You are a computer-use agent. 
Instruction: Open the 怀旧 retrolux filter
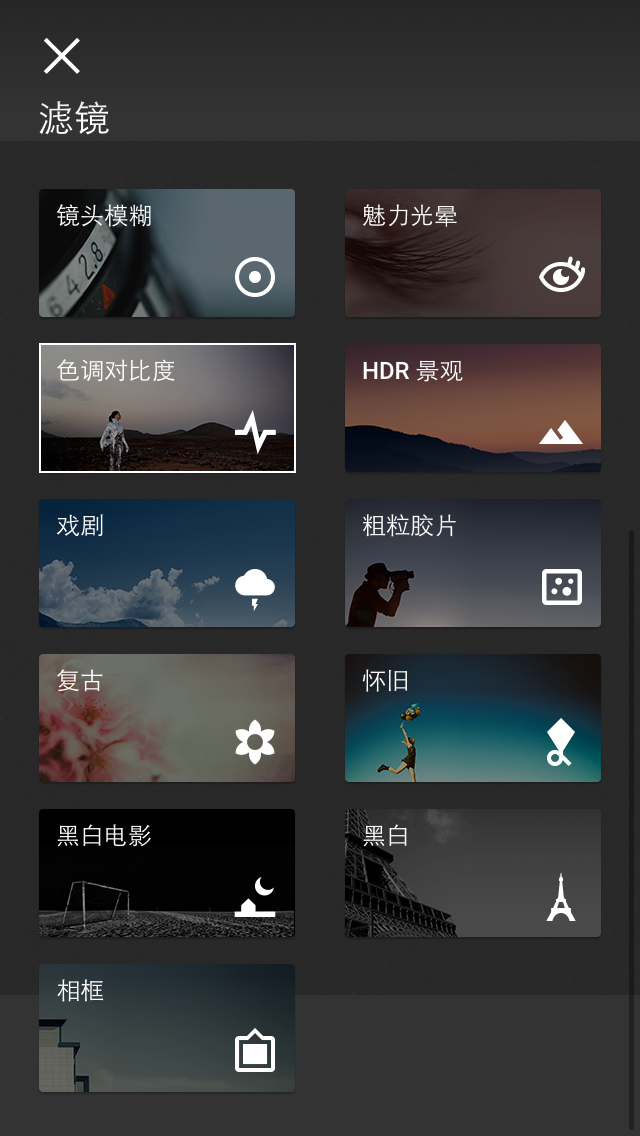[x=473, y=718]
